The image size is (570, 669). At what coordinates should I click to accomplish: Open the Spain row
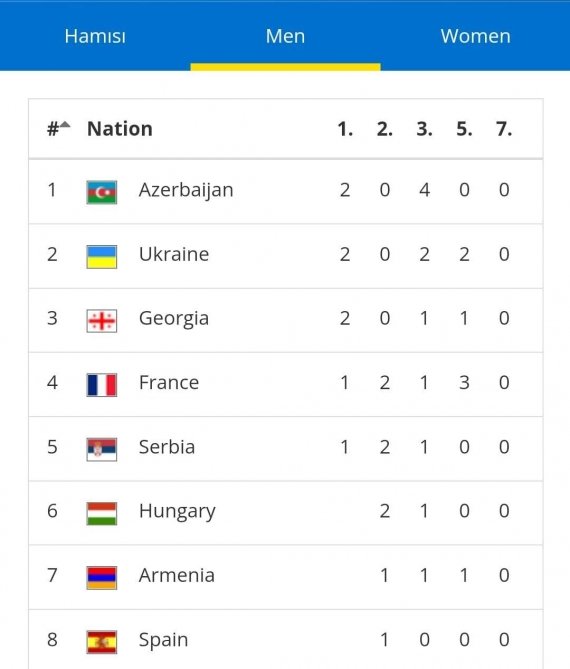click(285, 639)
